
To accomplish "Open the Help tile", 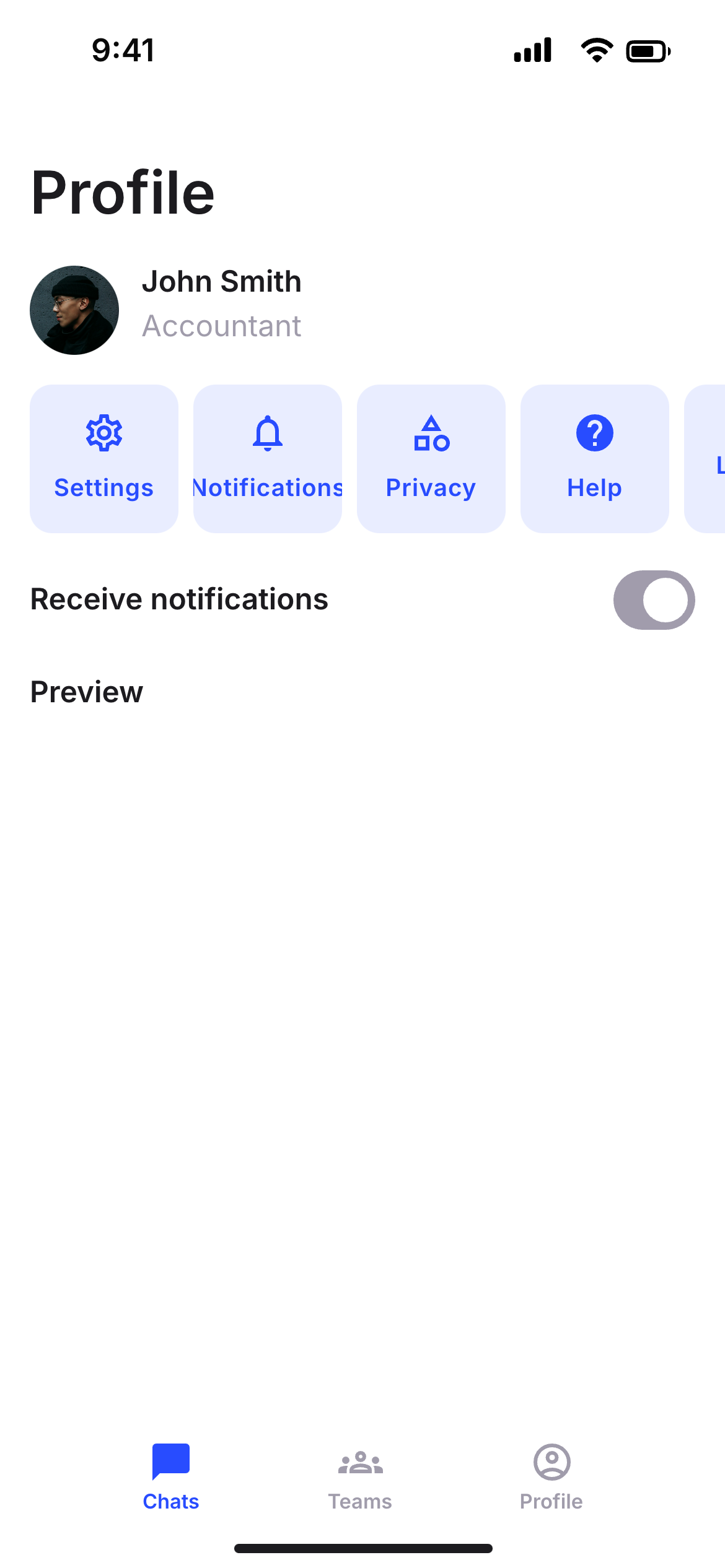I will (x=595, y=458).
